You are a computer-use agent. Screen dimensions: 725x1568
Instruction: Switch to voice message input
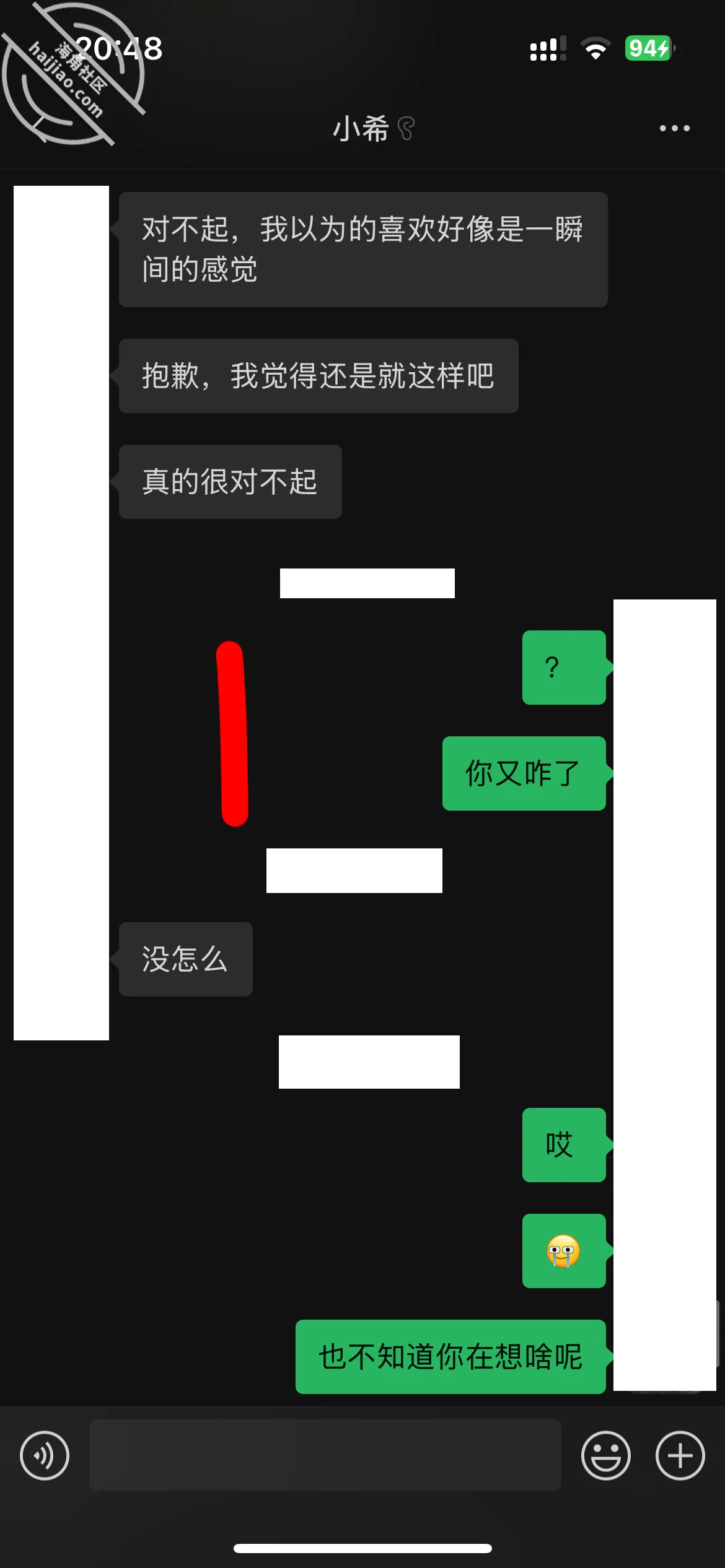tap(45, 1455)
